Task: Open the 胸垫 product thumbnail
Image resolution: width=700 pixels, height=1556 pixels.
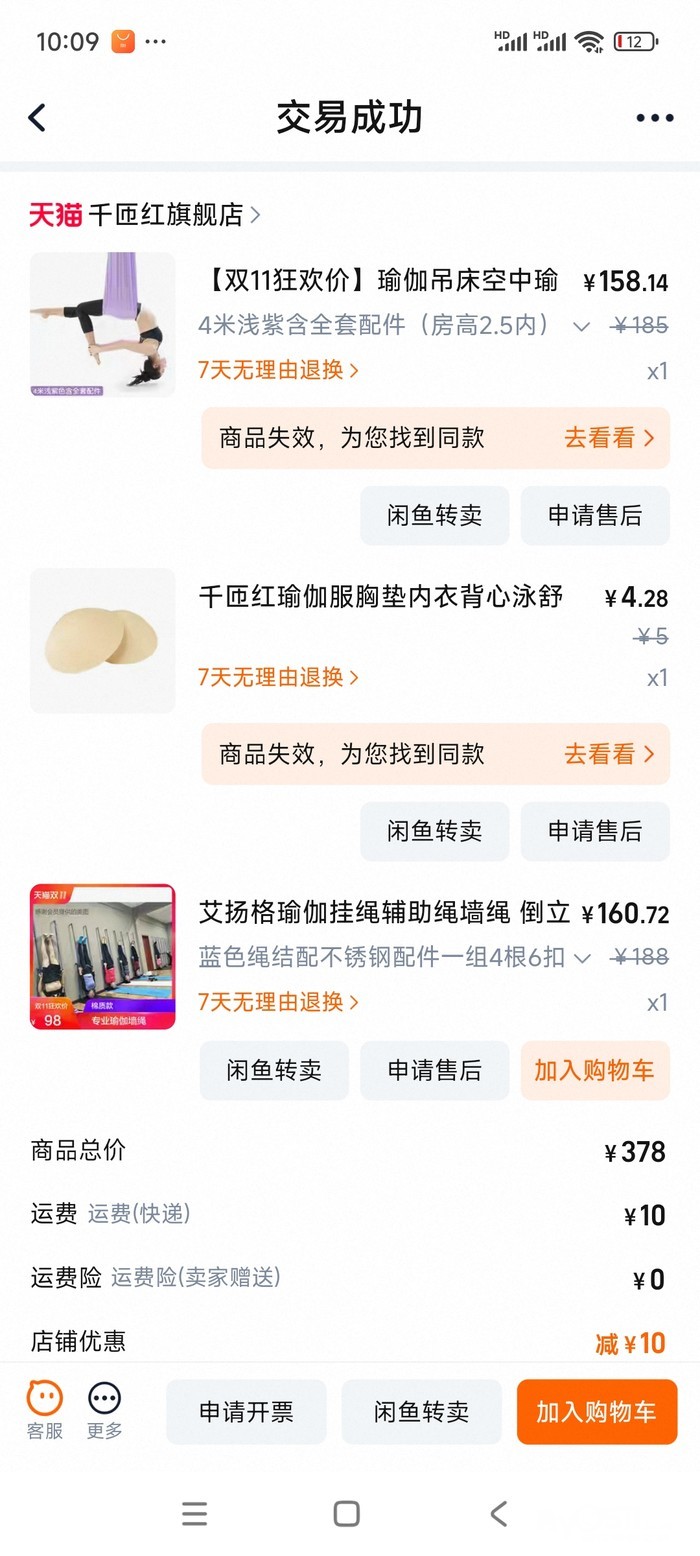Action: pos(102,641)
